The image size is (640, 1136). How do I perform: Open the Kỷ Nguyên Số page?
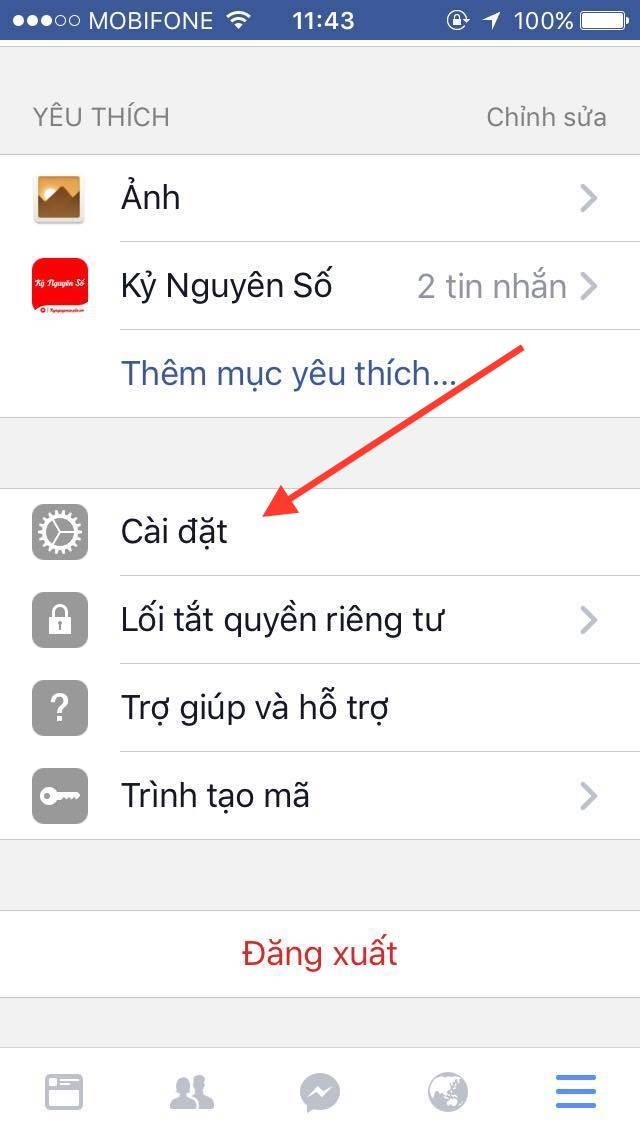click(320, 286)
